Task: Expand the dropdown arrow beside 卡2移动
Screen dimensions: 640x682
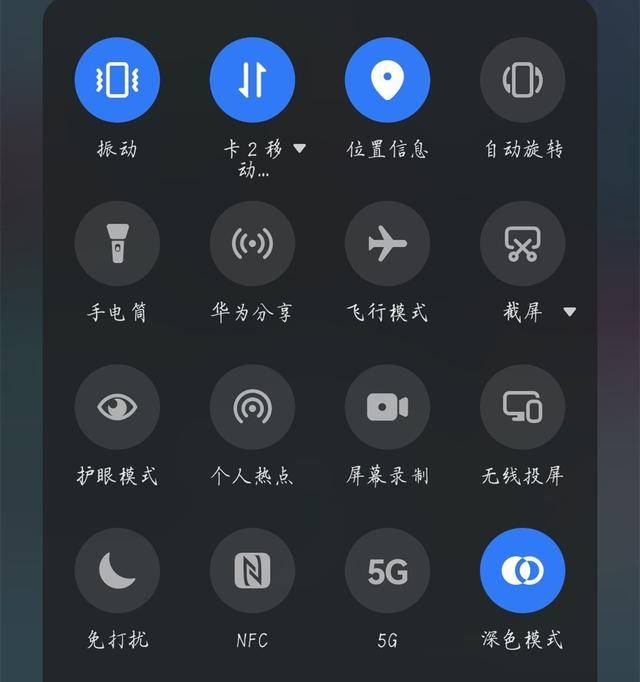Action: [x=299, y=148]
